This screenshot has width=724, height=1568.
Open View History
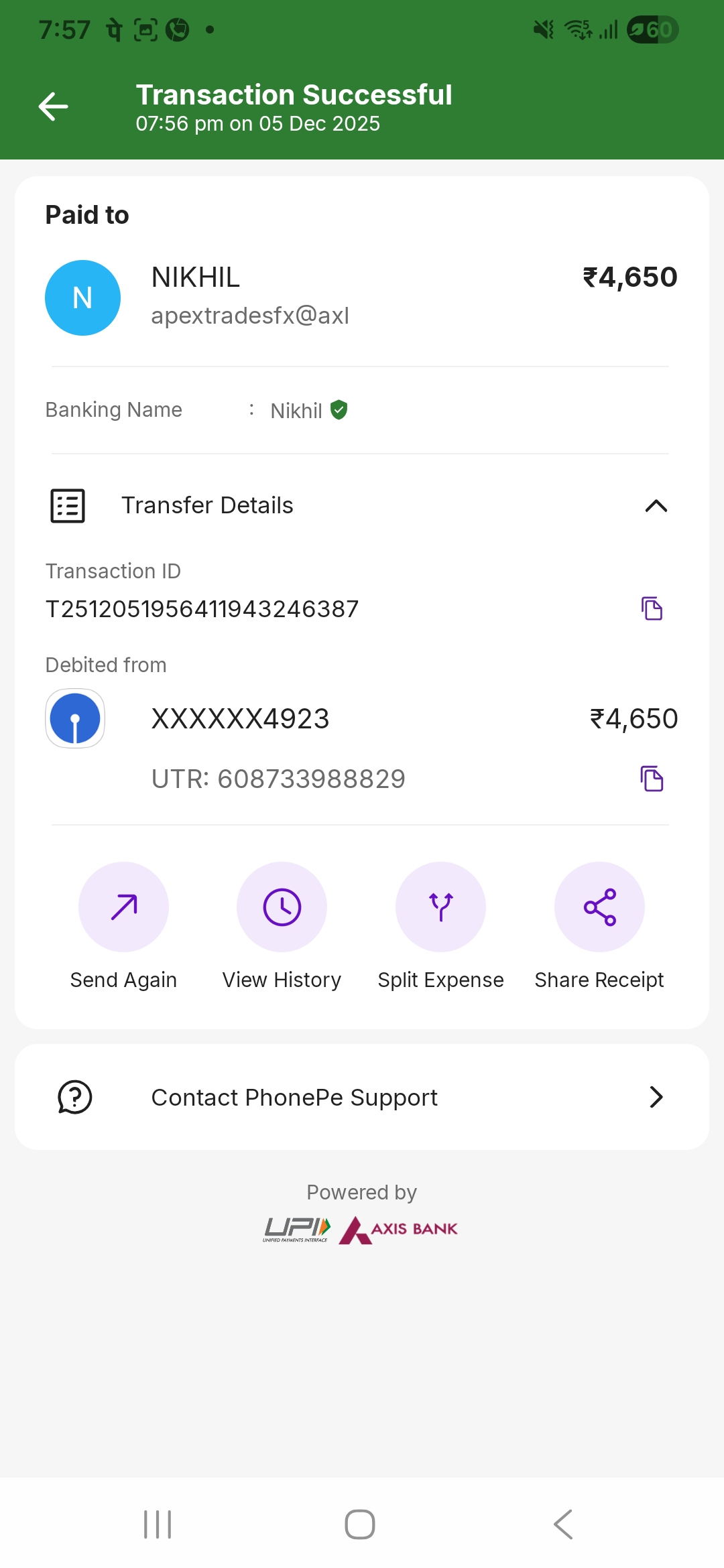282,907
